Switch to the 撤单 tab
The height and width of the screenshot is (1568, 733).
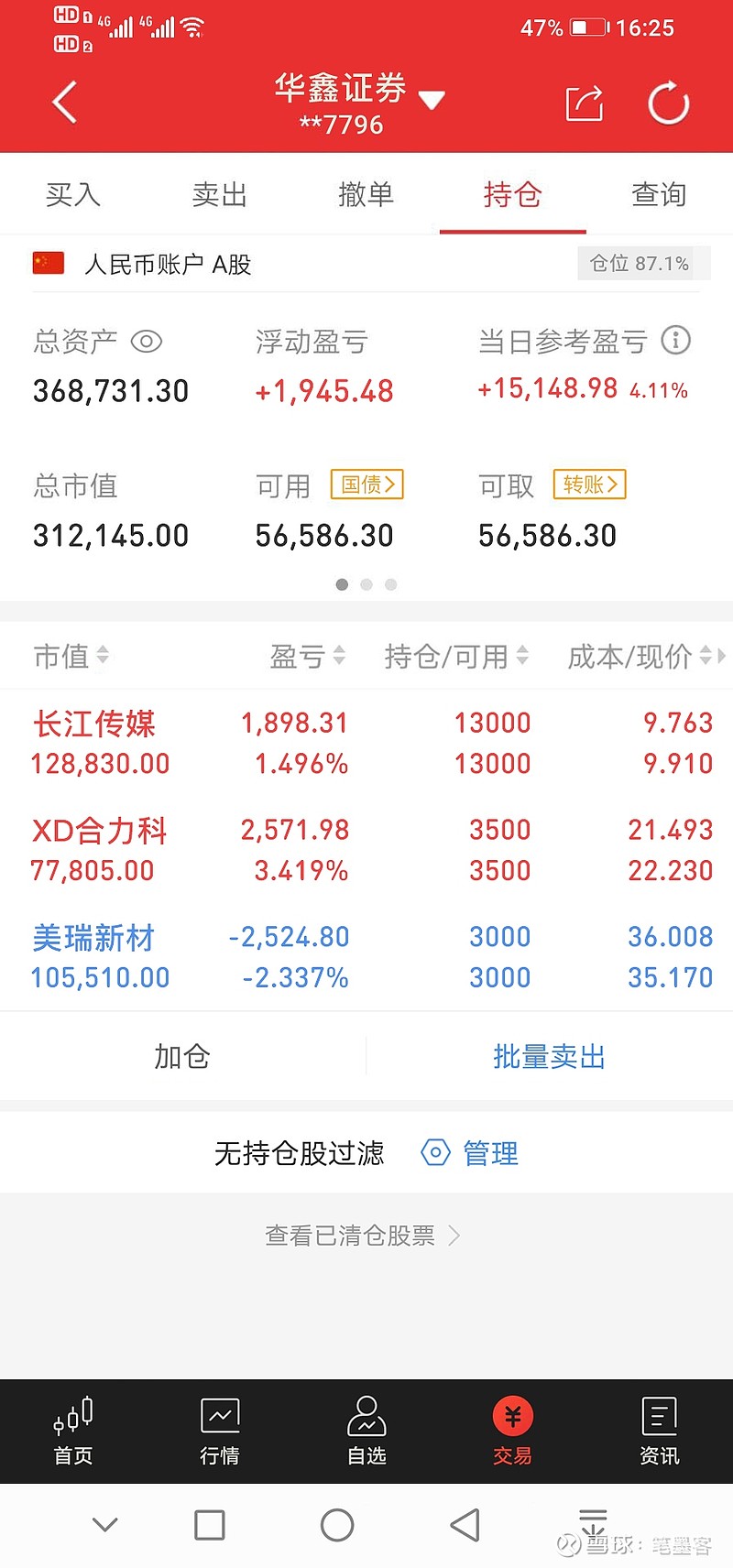point(366,194)
